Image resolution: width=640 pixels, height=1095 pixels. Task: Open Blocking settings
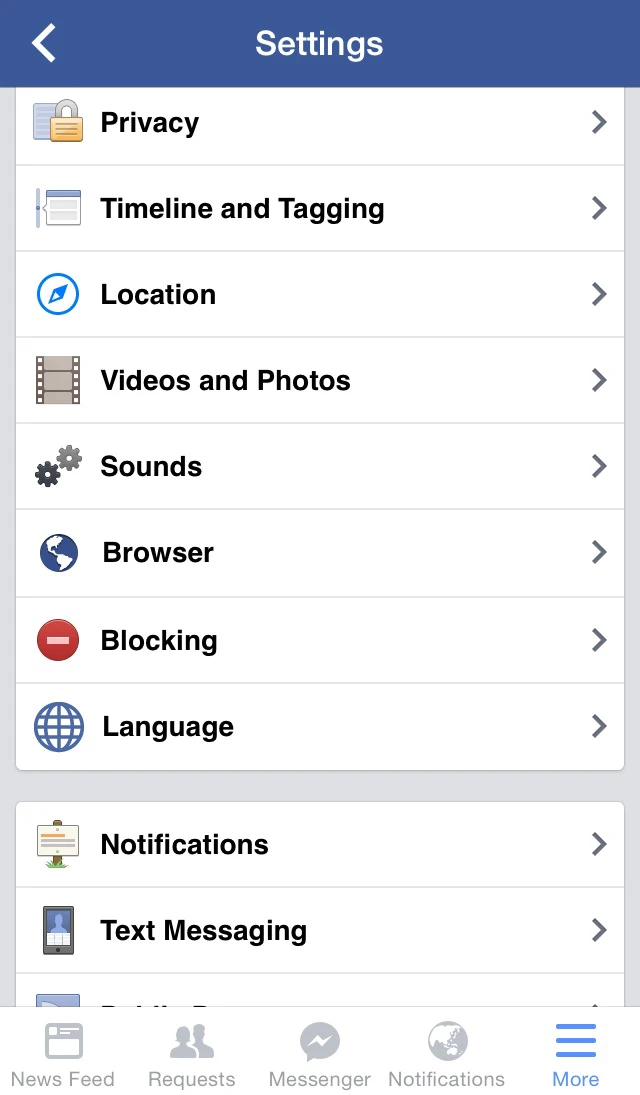[x=320, y=640]
